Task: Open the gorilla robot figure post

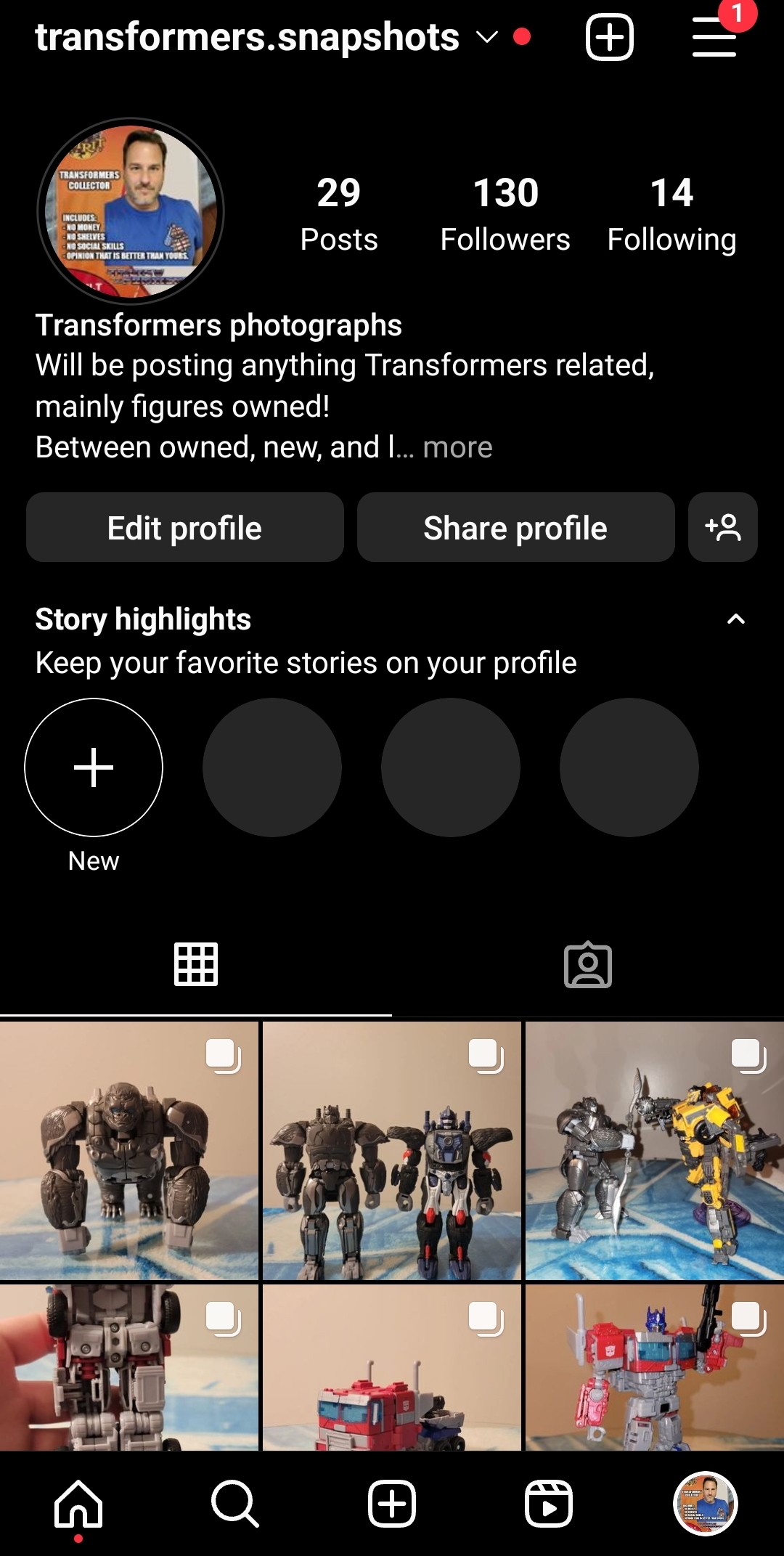Action: (129, 1151)
